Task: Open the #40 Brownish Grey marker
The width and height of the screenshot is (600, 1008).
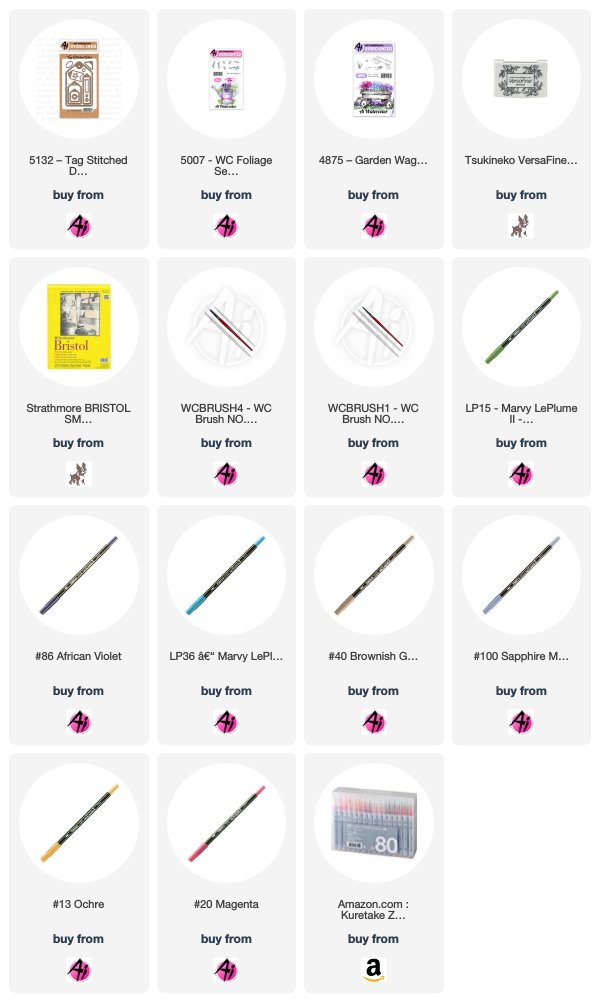Action: [x=374, y=575]
